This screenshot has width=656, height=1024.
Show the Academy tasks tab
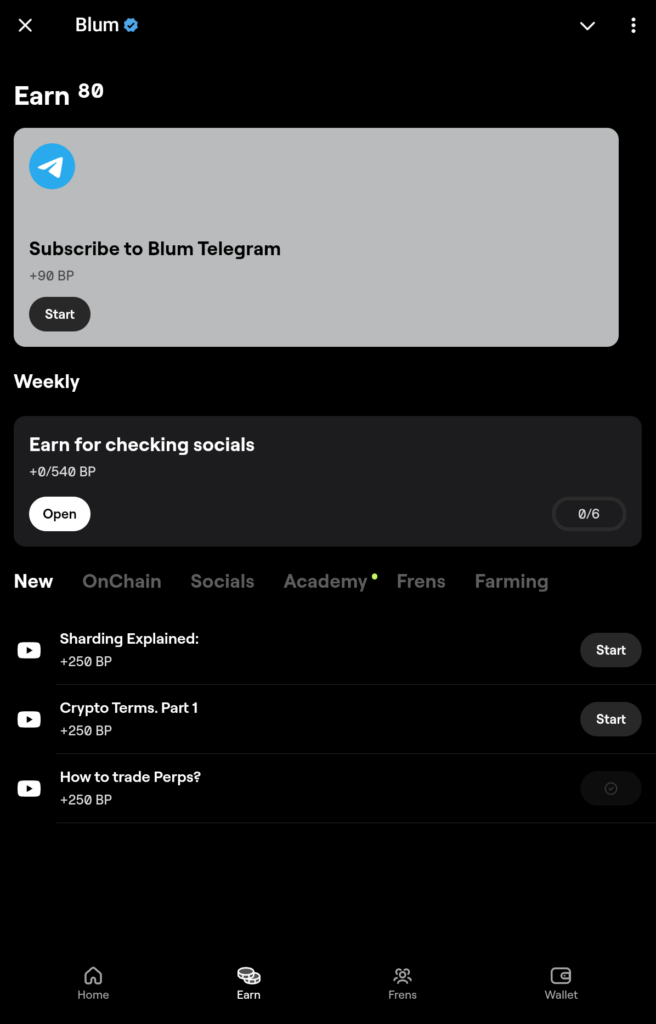(x=325, y=581)
